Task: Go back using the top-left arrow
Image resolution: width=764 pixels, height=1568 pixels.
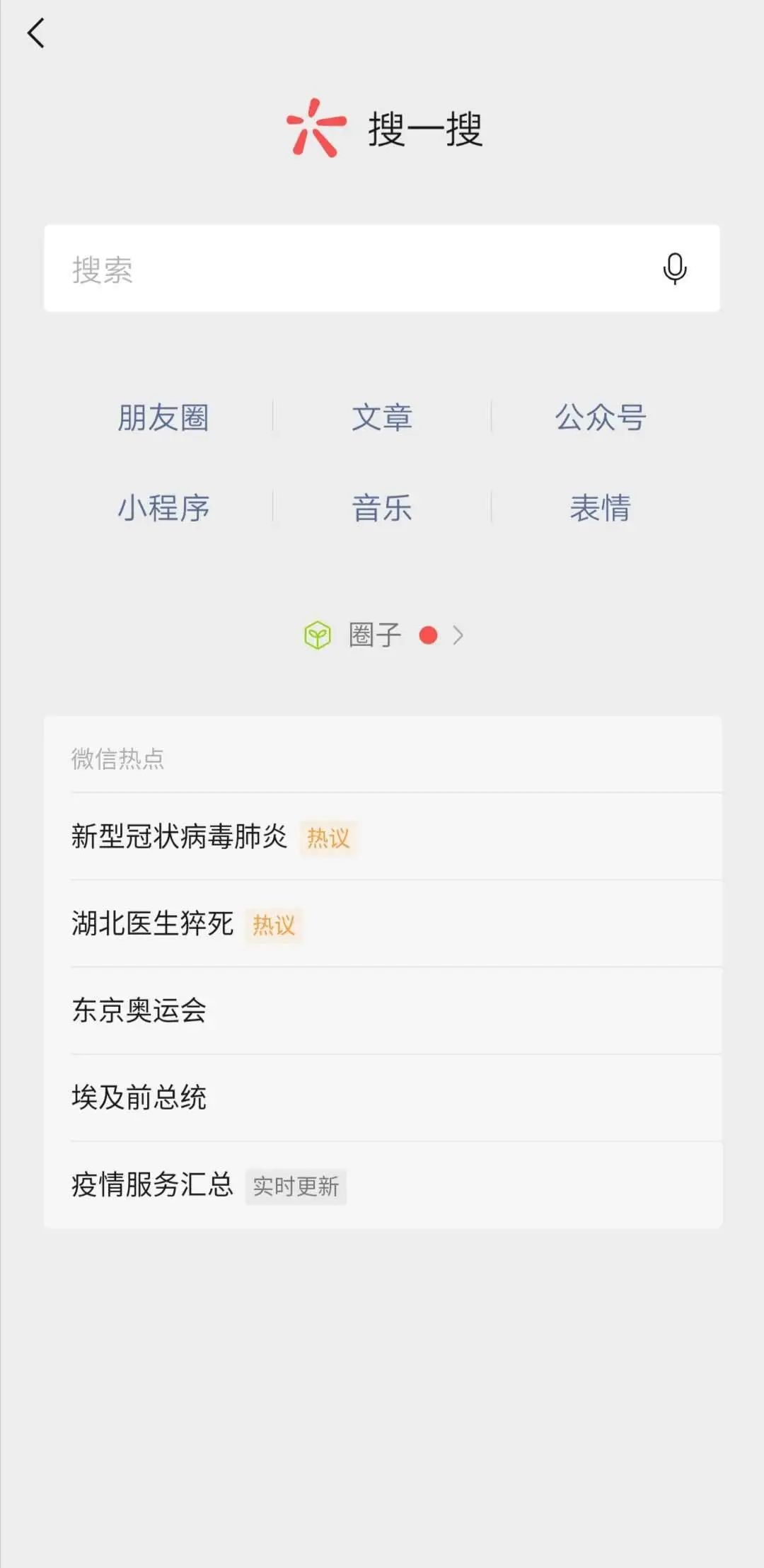Action: pos(36,33)
